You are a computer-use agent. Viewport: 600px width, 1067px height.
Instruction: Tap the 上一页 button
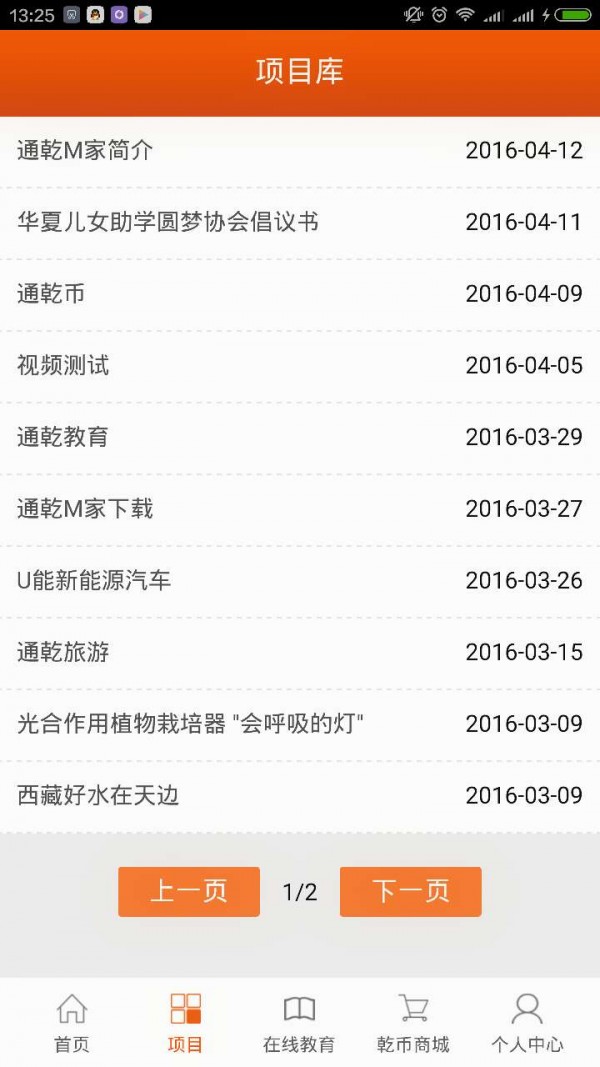(189, 892)
